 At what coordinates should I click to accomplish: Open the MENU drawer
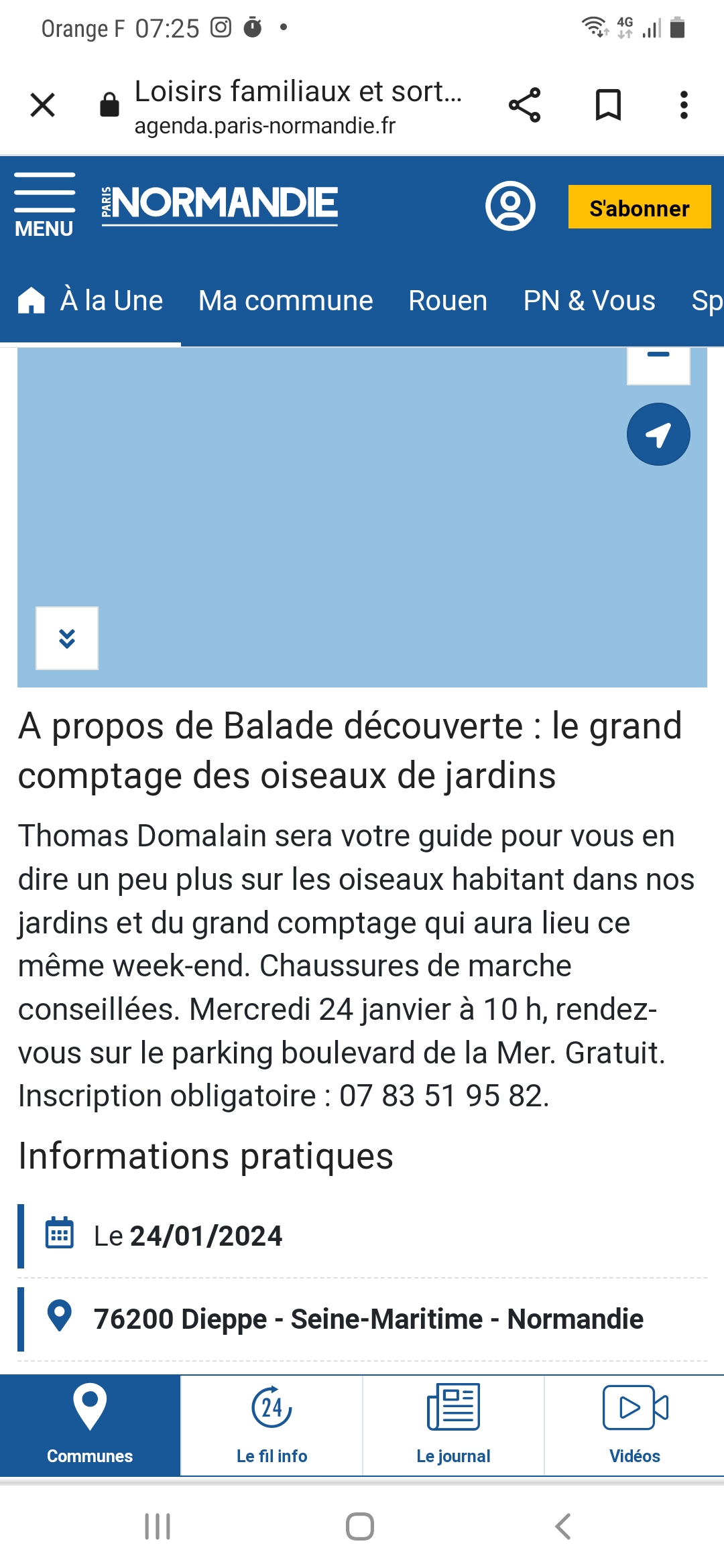pyautogui.click(x=44, y=205)
